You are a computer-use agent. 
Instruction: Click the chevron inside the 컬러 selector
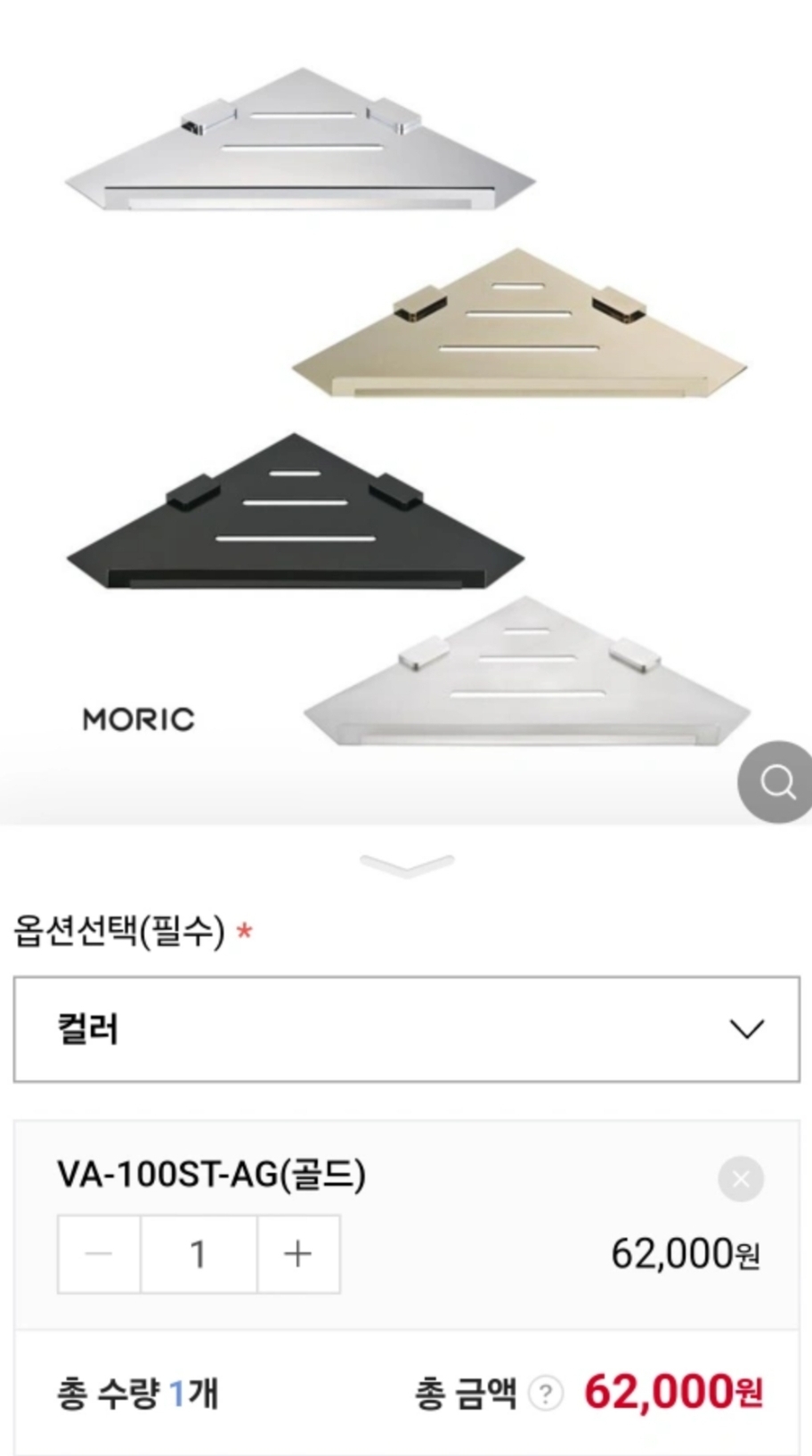point(747,1029)
